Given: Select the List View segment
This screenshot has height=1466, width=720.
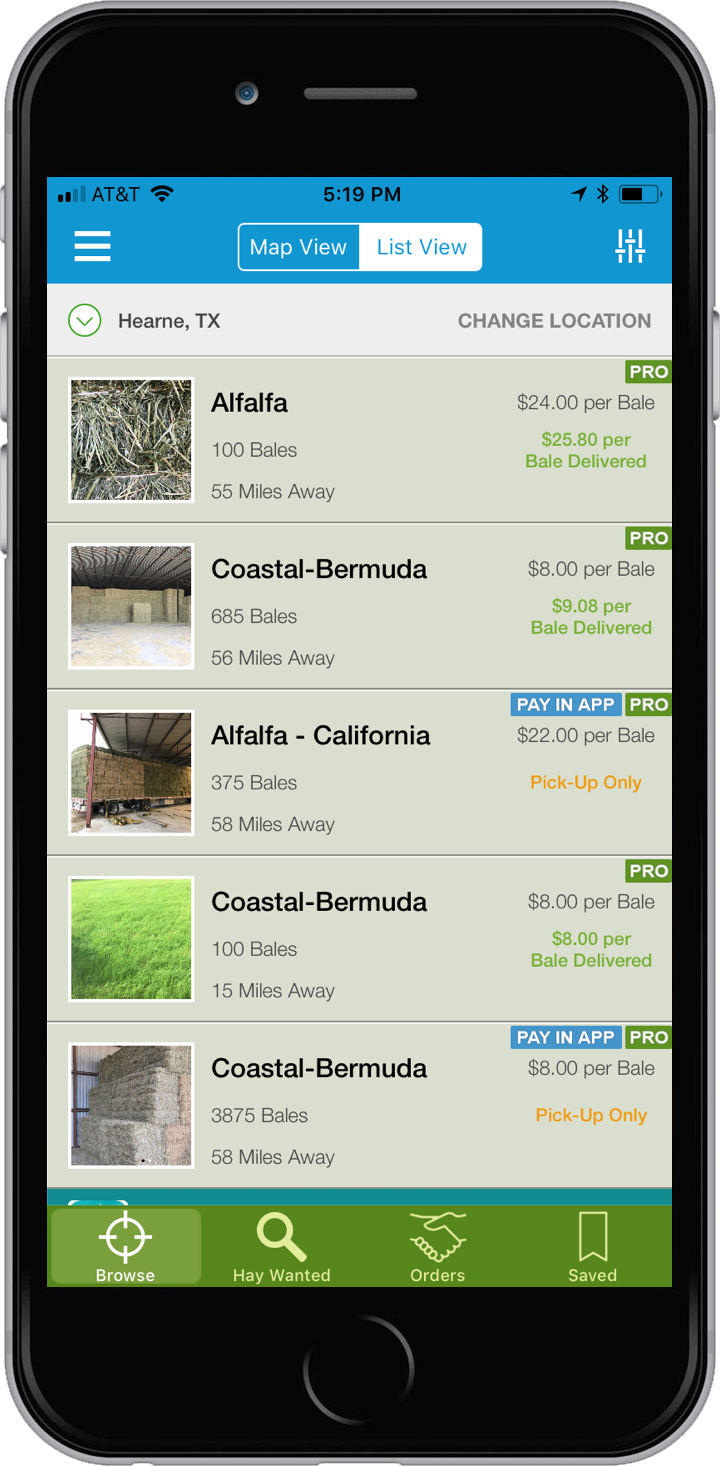Looking at the screenshot, I should [x=421, y=247].
